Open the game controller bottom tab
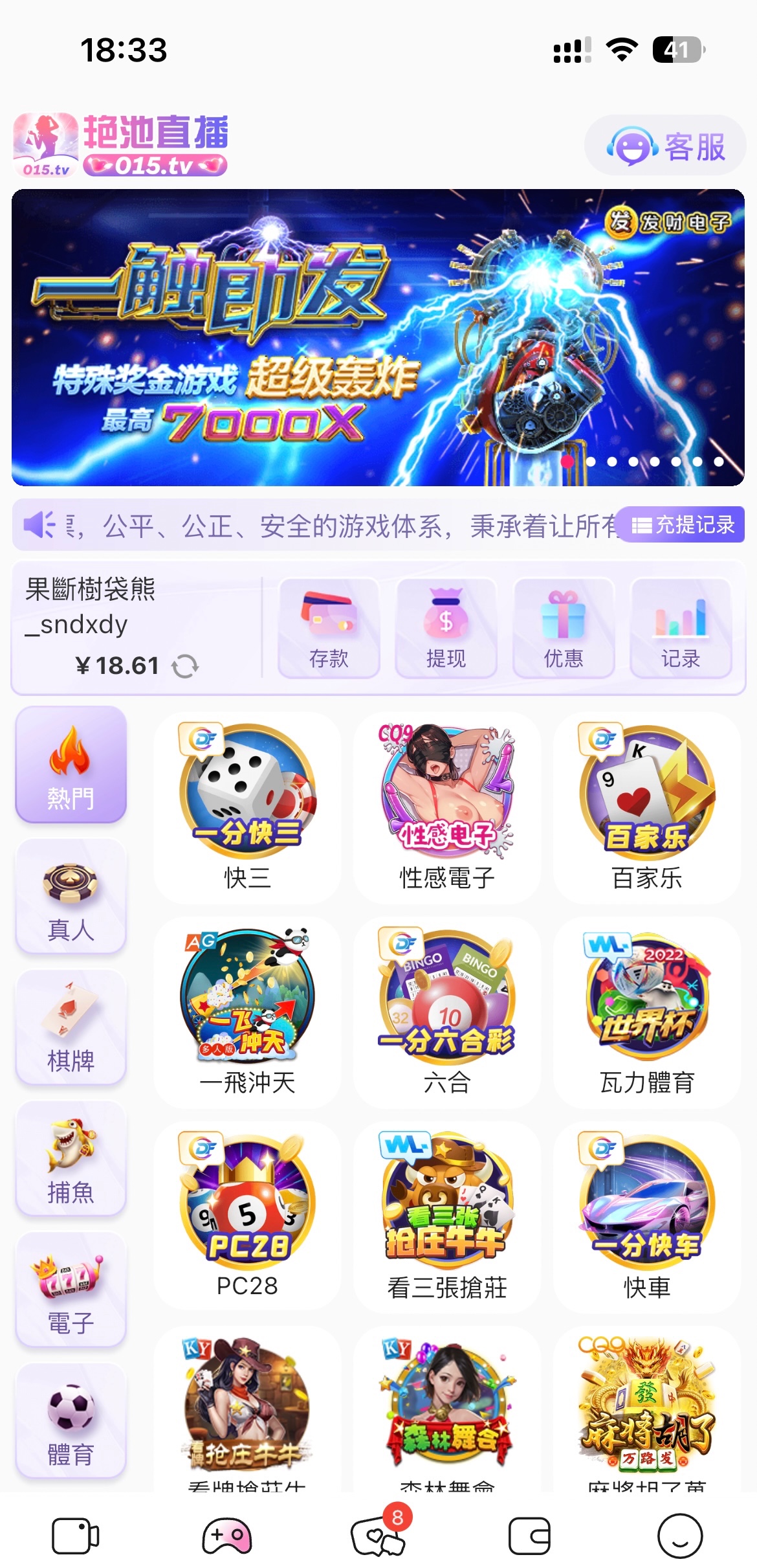Image resolution: width=757 pixels, height=1568 pixels. [227, 1536]
